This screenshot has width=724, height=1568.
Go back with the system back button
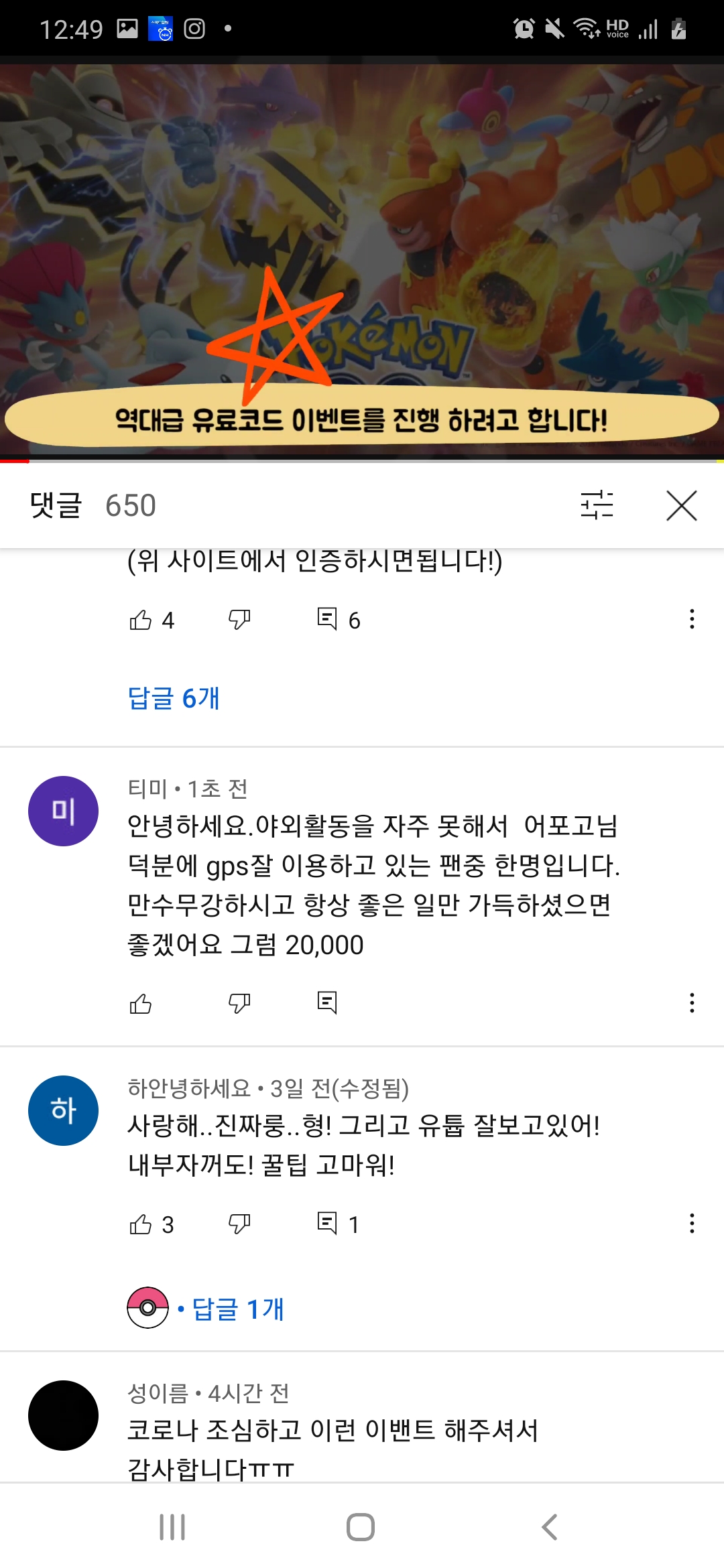(x=549, y=1527)
